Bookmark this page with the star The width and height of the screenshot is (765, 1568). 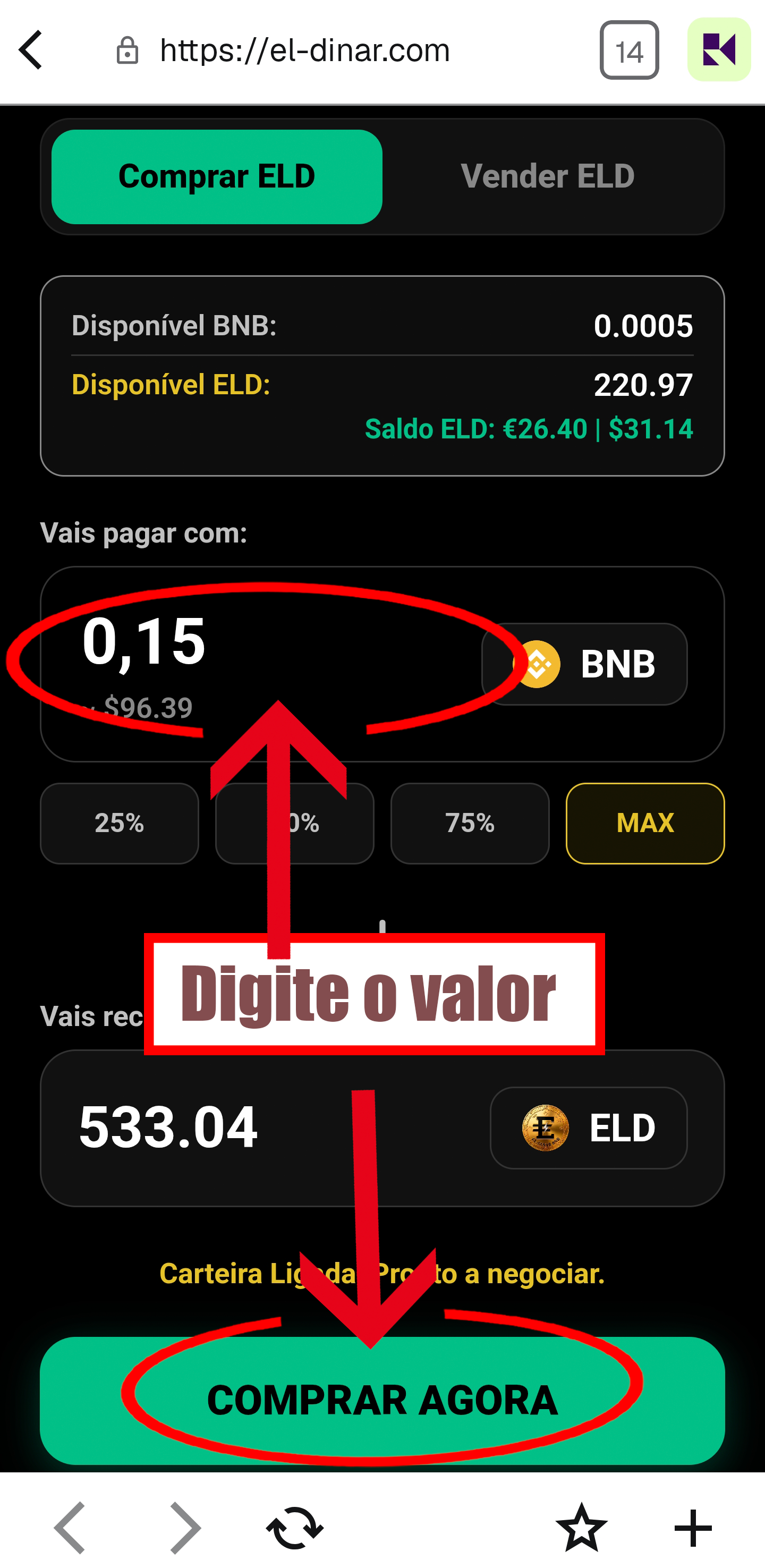(x=581, y=1528)
